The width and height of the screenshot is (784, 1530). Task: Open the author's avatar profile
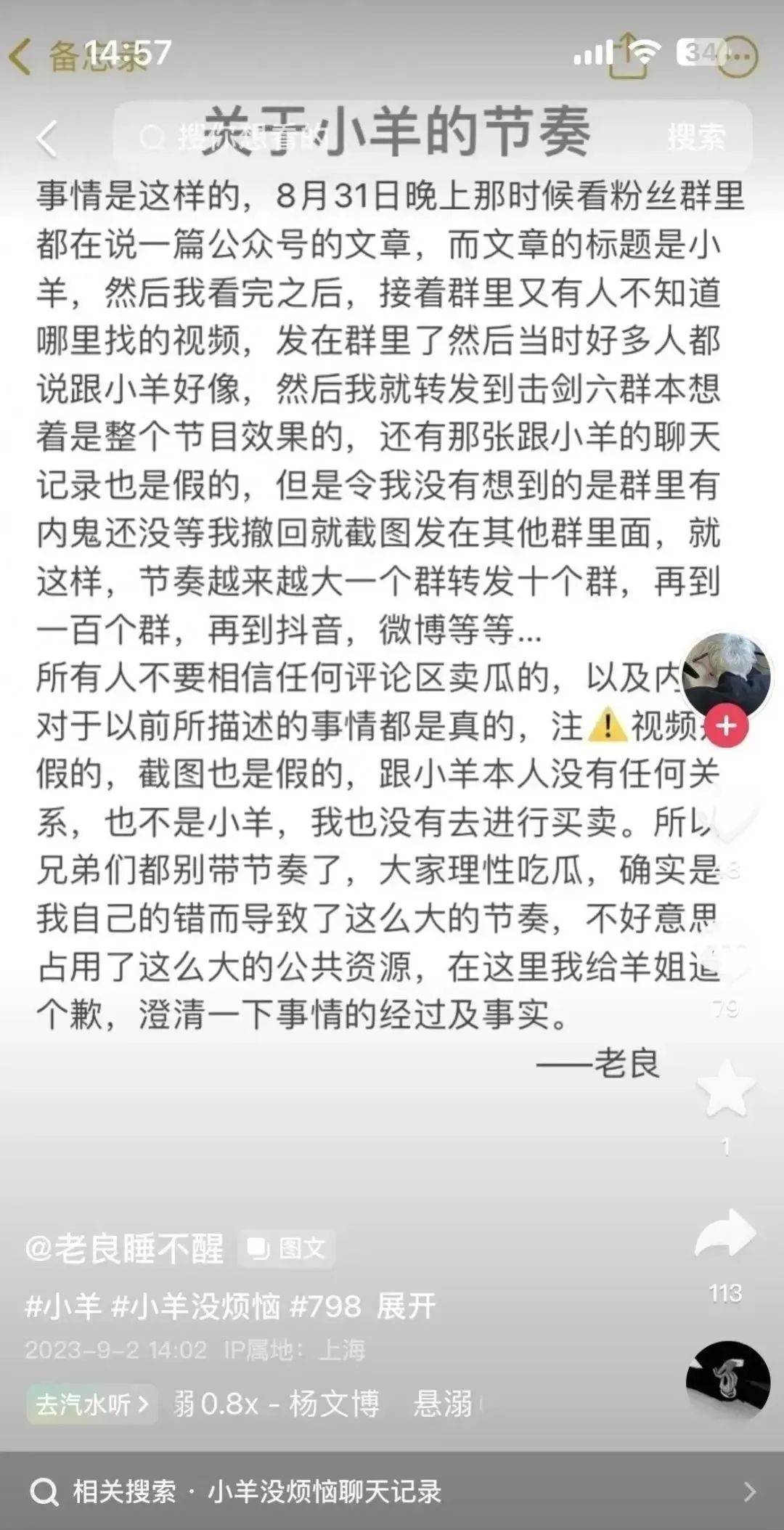tap(727, 675)
